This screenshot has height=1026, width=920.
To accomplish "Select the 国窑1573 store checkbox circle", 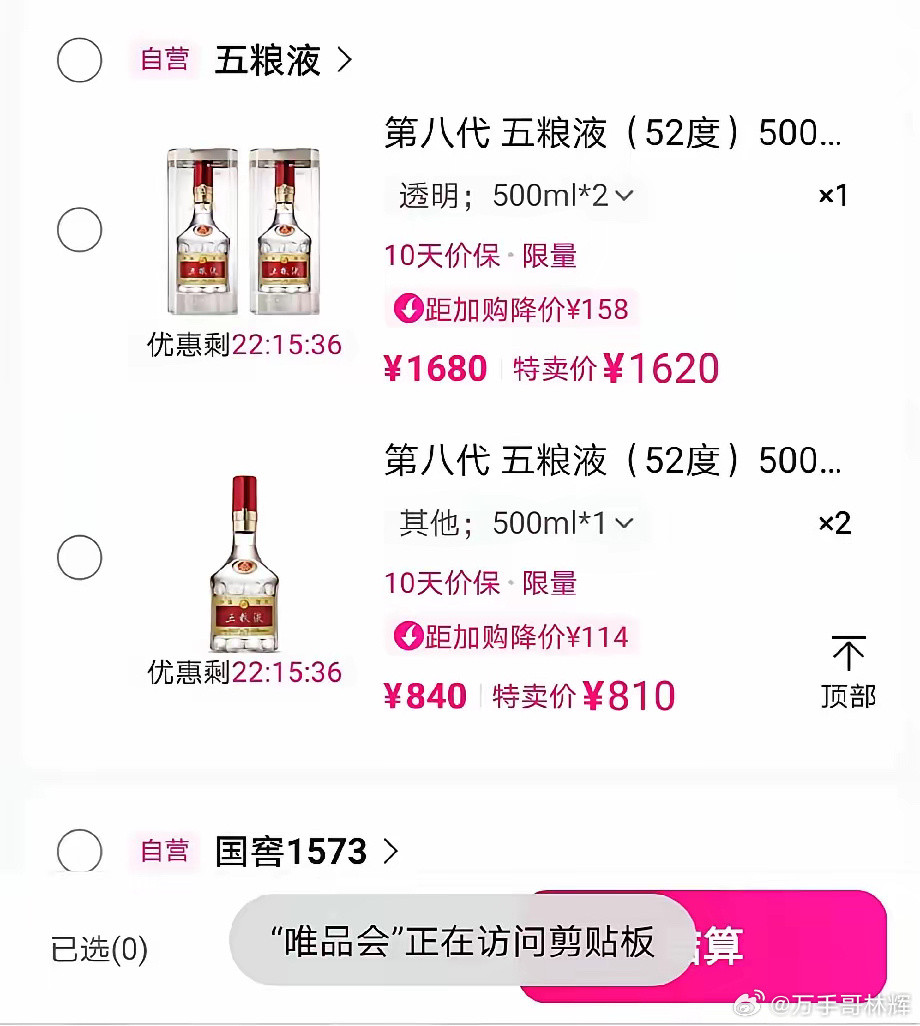I will [x=79, y=852].
